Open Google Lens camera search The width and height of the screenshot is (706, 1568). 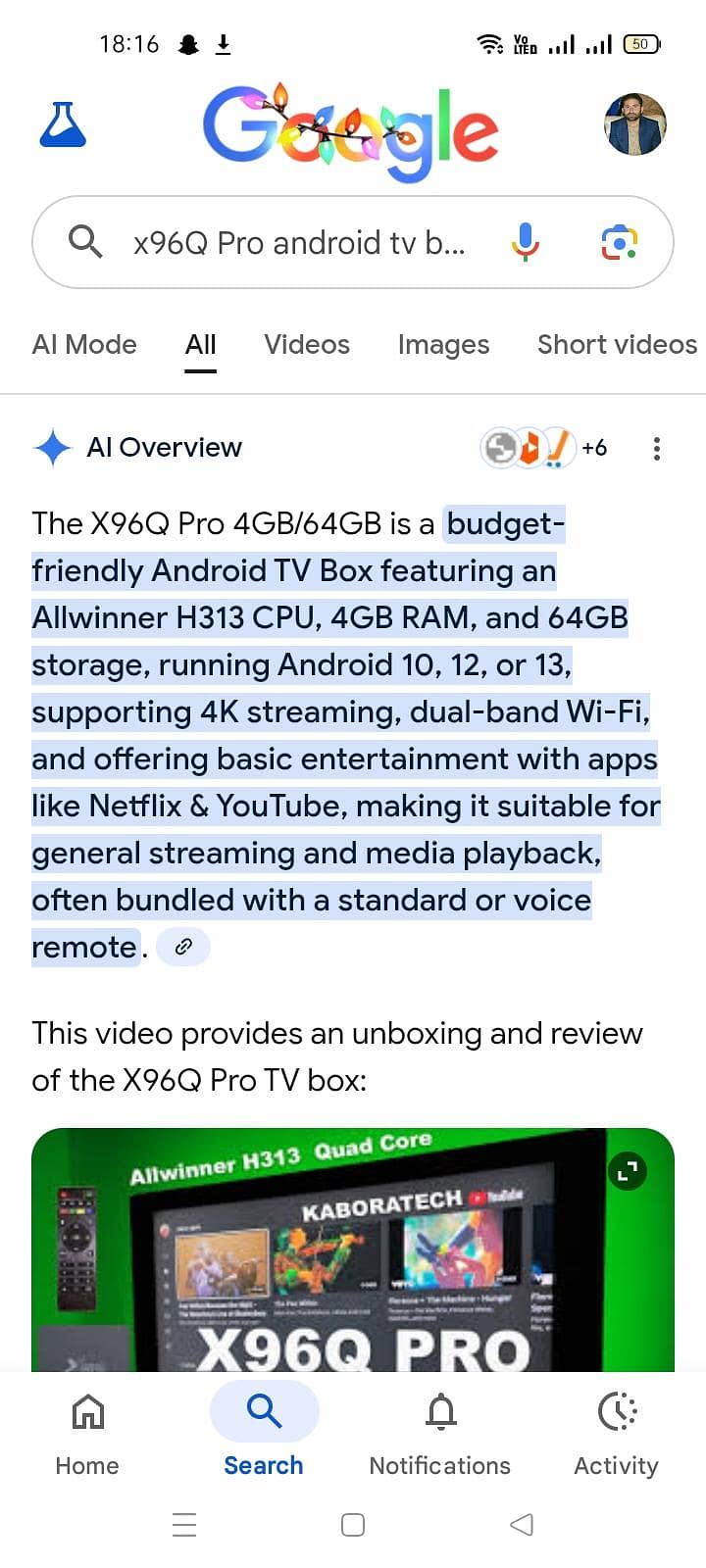[620, 242]
